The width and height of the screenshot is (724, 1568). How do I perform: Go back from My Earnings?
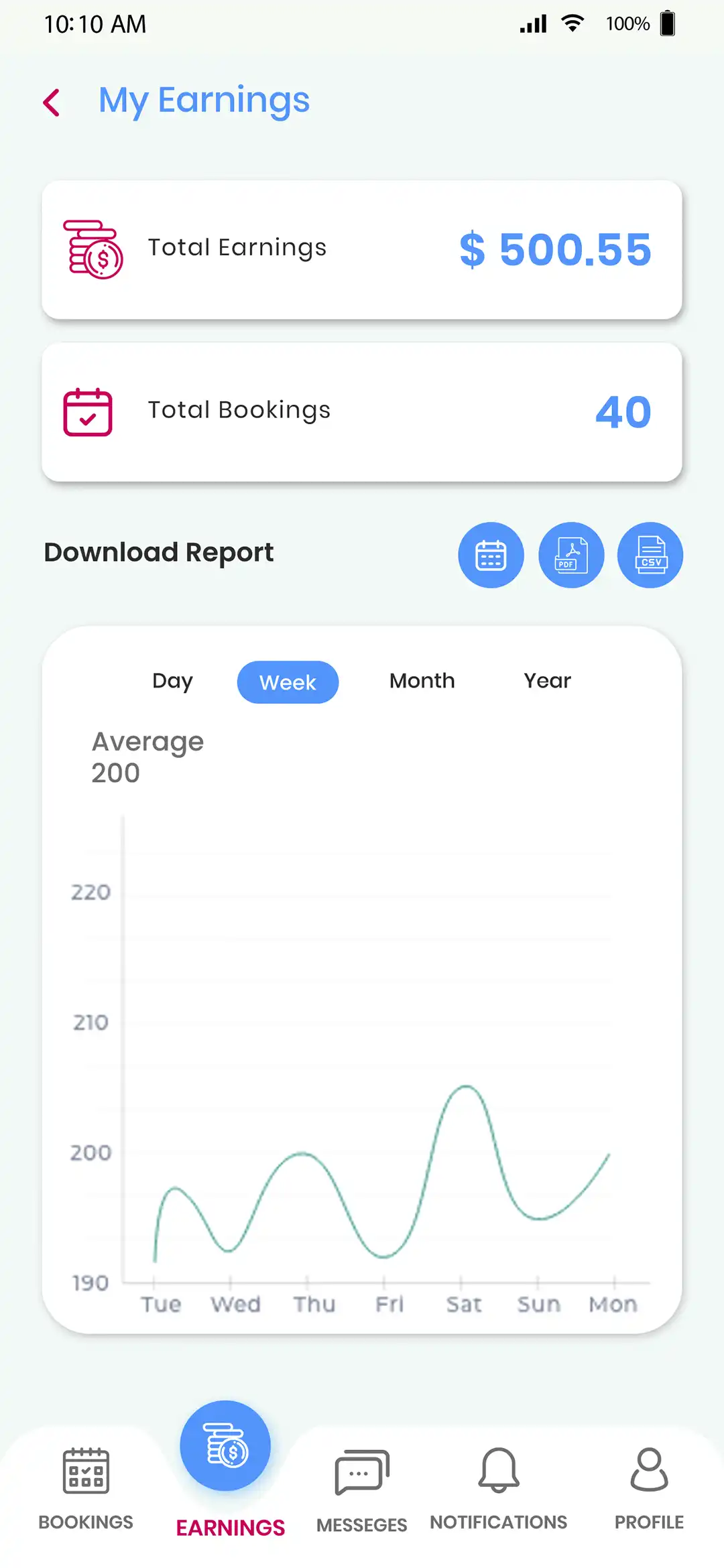click(52, 103)
